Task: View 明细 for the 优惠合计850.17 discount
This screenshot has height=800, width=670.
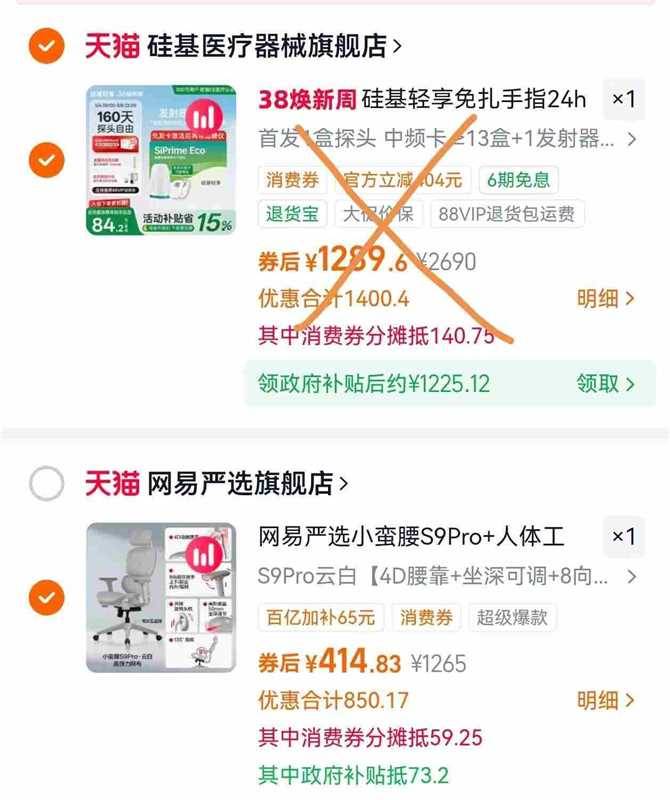Action: 605,700
